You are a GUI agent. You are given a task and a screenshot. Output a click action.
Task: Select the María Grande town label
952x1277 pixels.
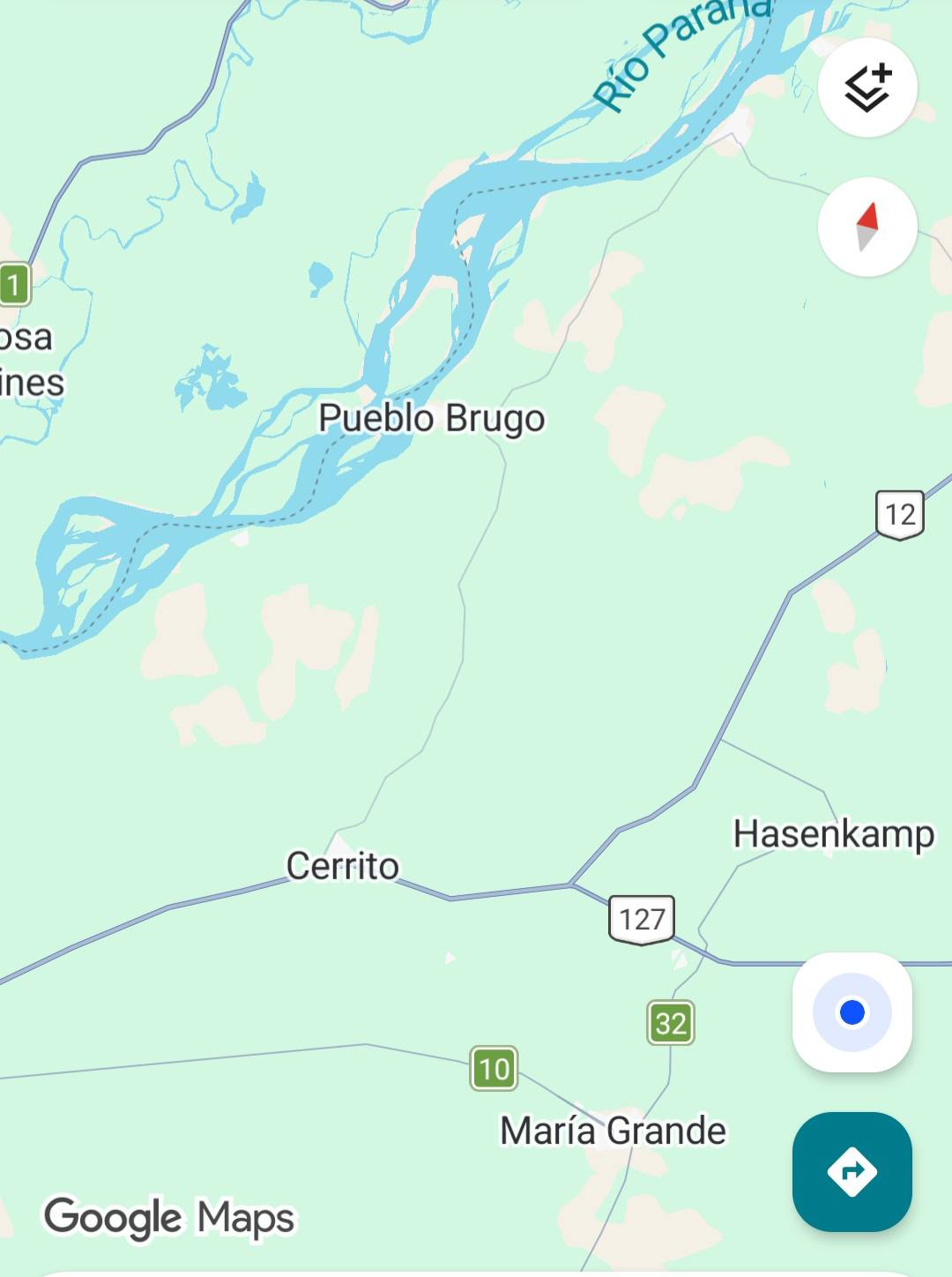coord(613,1131)
